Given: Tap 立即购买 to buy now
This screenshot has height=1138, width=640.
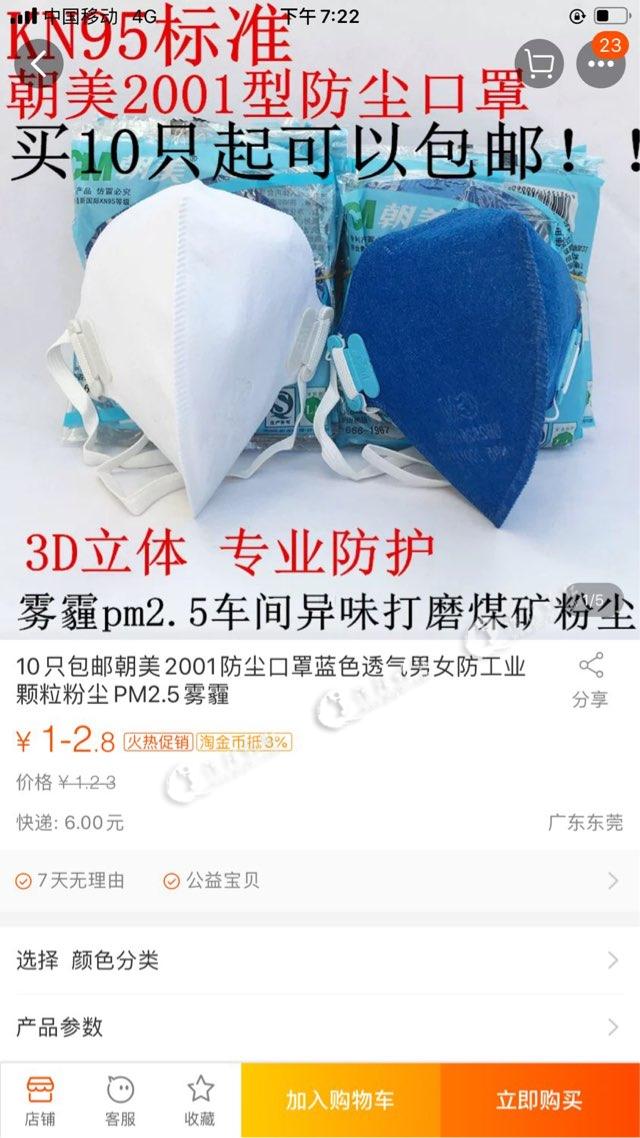Looking at the screenshot, I should (x=540, y=1100).
